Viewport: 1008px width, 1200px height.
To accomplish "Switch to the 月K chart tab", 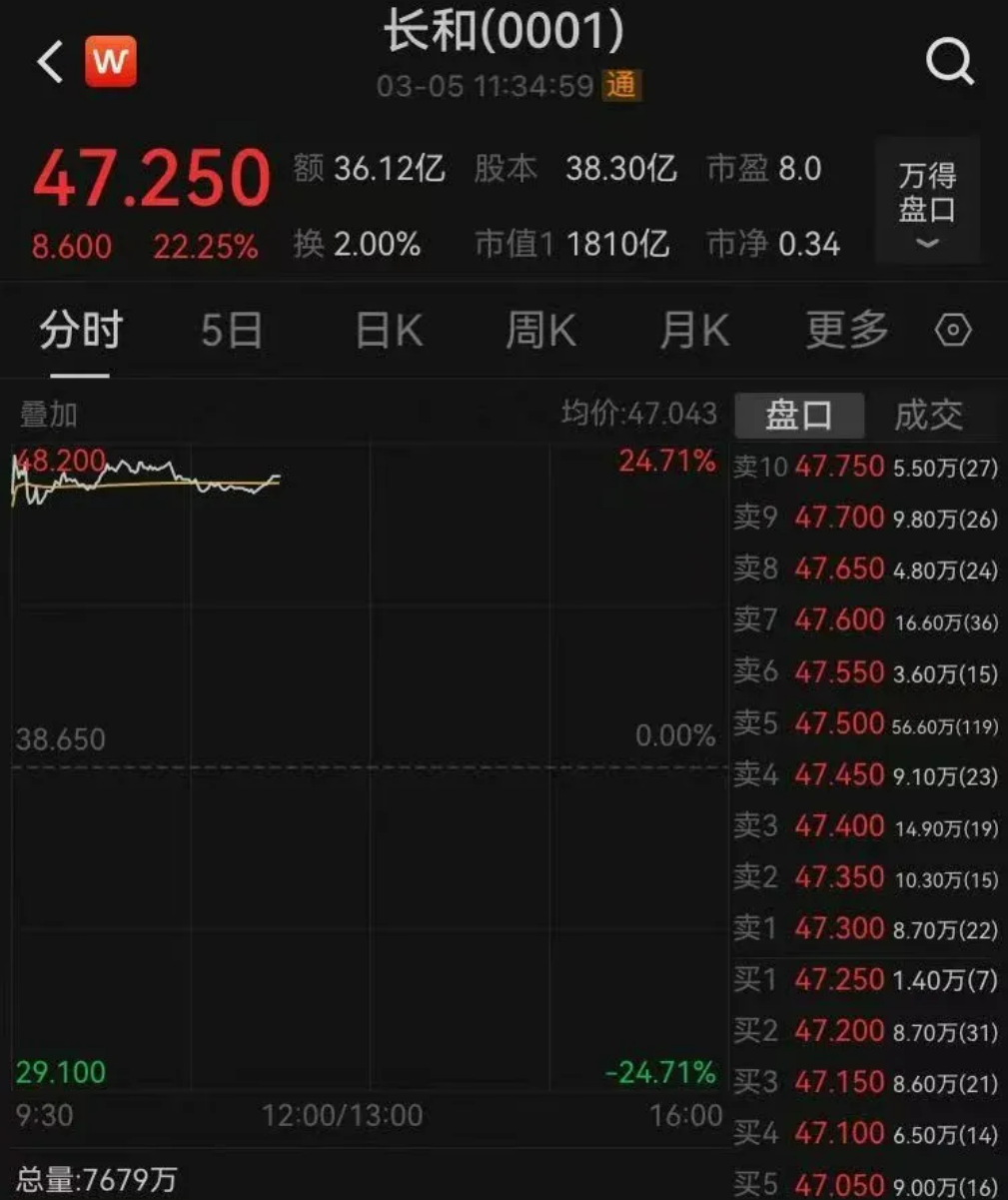I will (x=694, y=330).
